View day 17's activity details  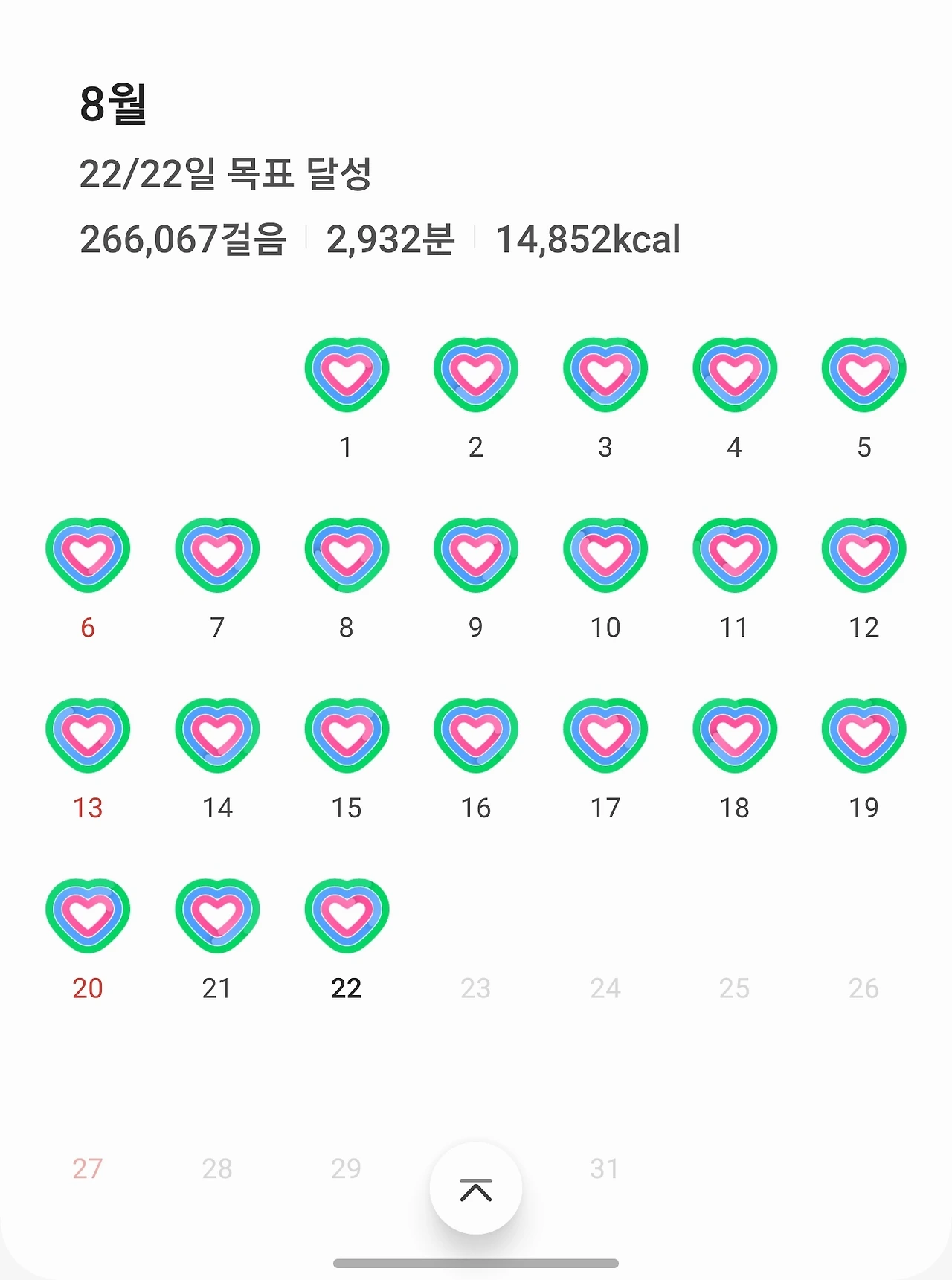[x=605, y=735]
